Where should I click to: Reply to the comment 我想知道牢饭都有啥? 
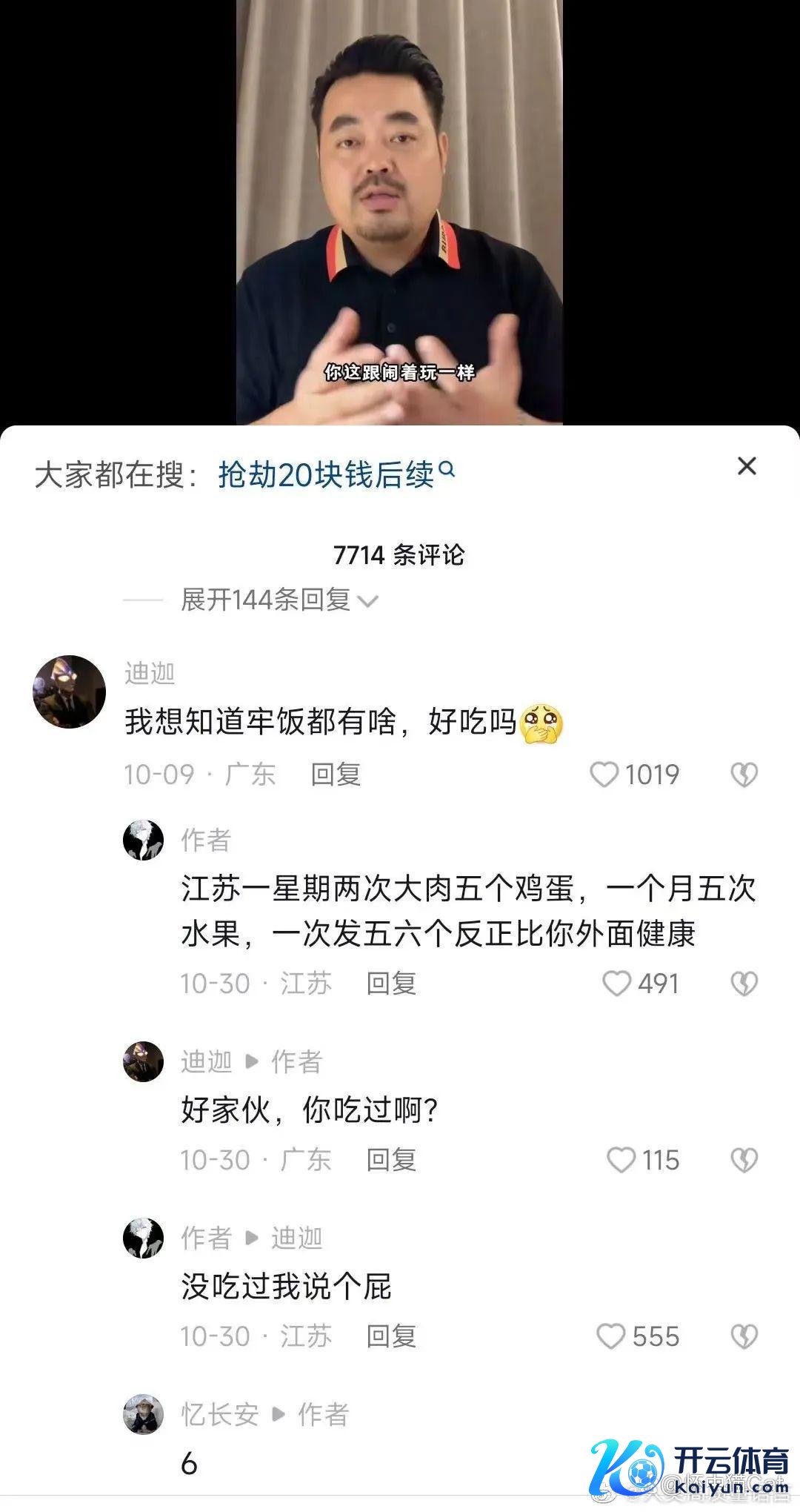click(336, 775)
